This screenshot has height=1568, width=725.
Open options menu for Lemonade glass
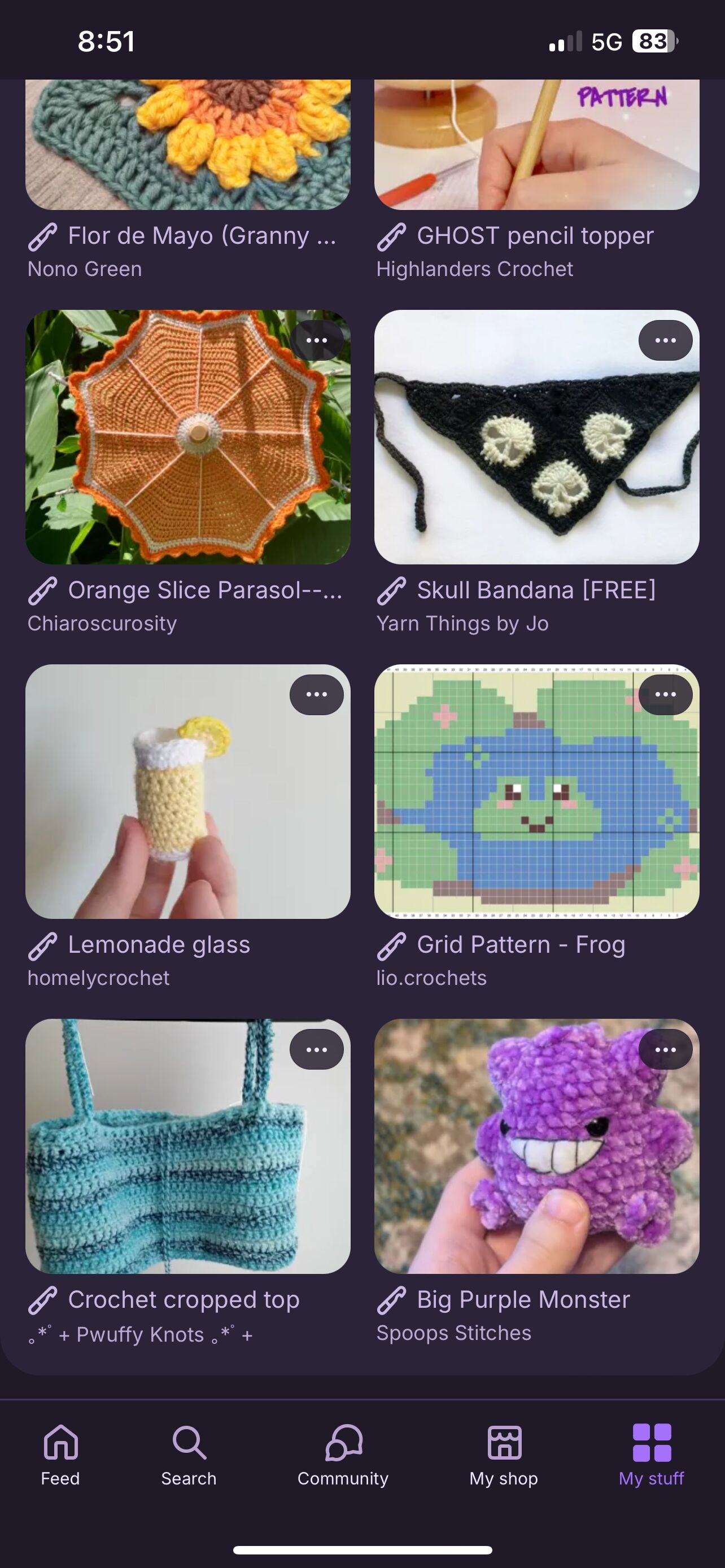[x=316, y=694]
